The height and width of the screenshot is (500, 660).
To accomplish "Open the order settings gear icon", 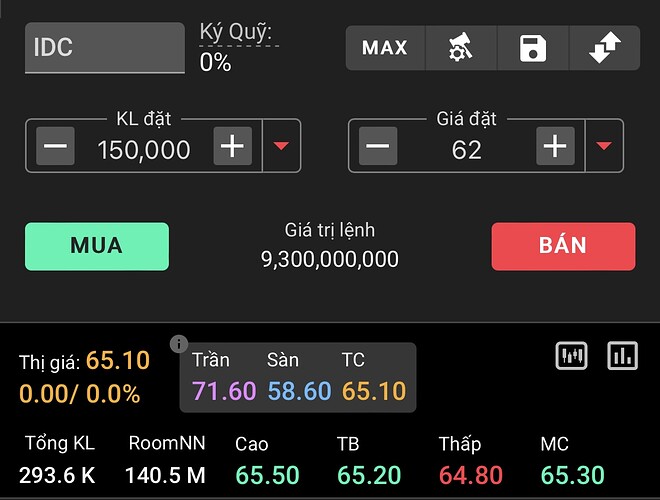I will coord(460,47).
